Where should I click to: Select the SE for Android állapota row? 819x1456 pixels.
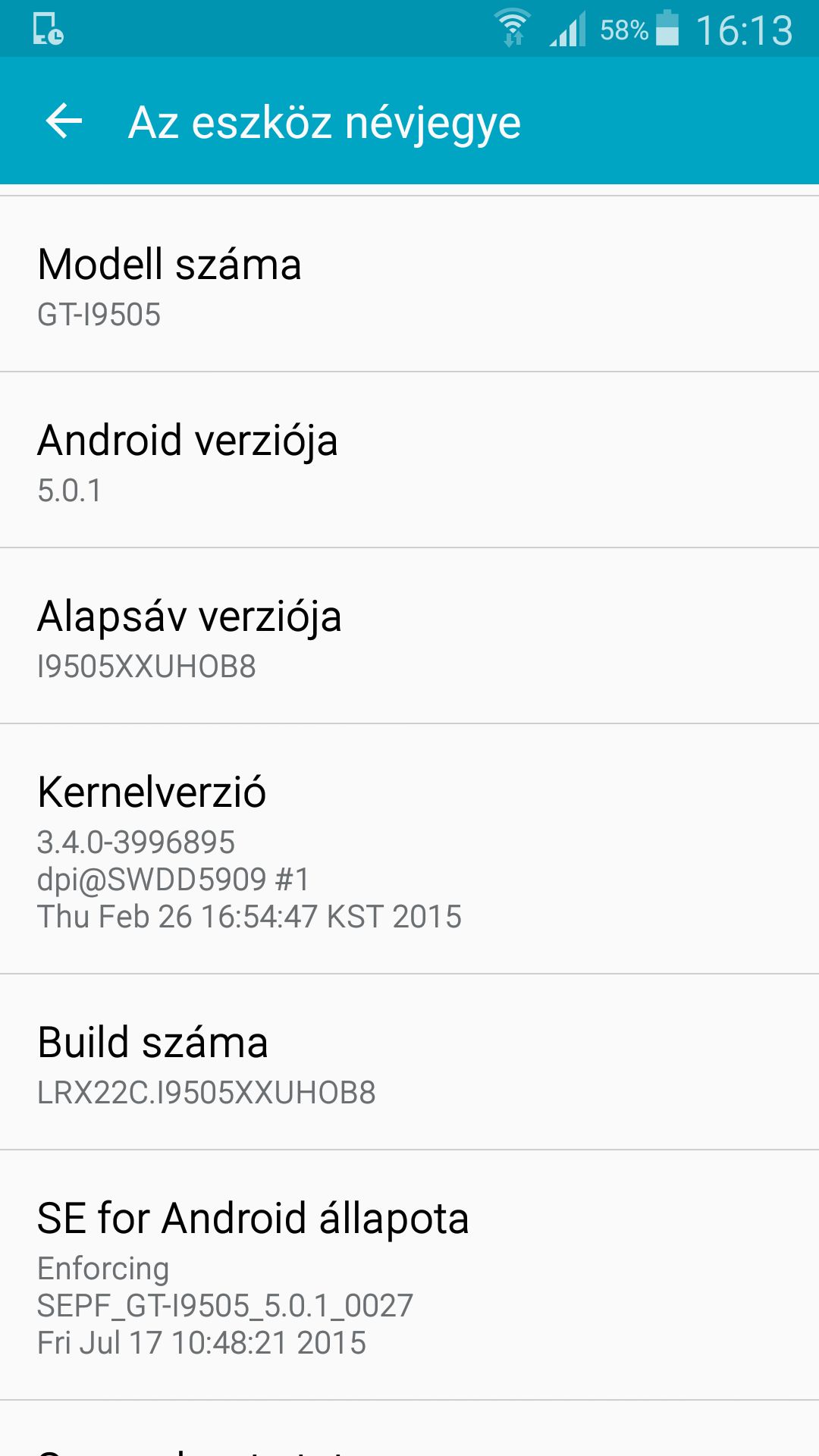[x=409, y=1276]
